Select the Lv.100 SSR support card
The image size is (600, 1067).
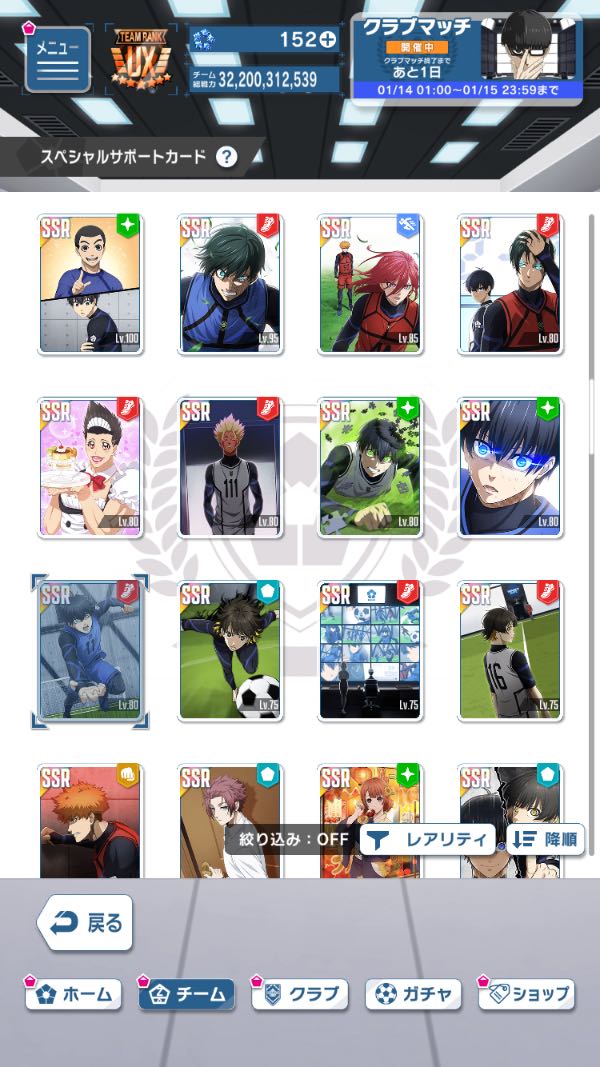(x=90, y=284)
